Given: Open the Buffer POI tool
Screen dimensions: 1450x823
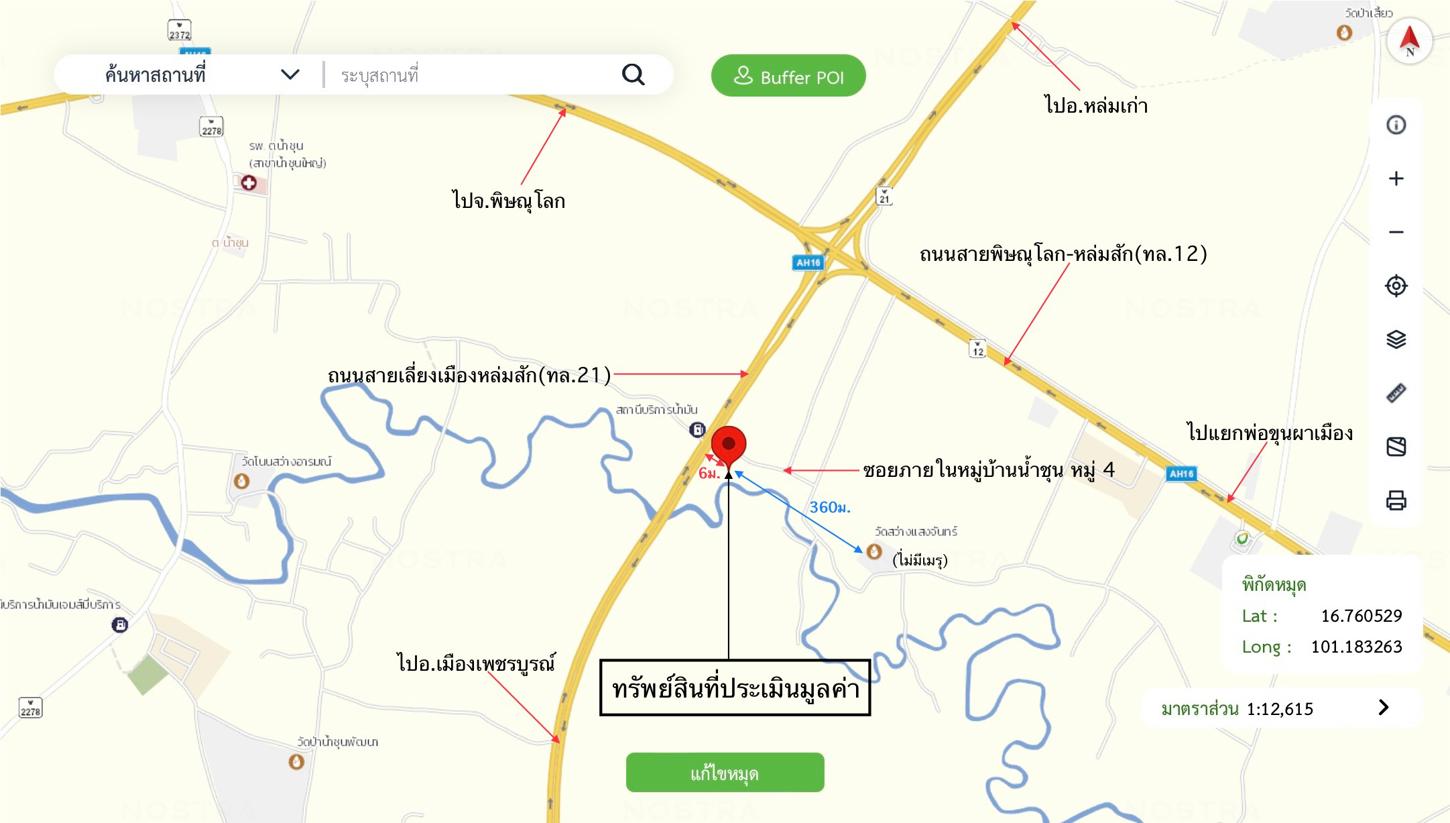Looking at the screenshot, I should pyautogui.click(x=788, y=76).
